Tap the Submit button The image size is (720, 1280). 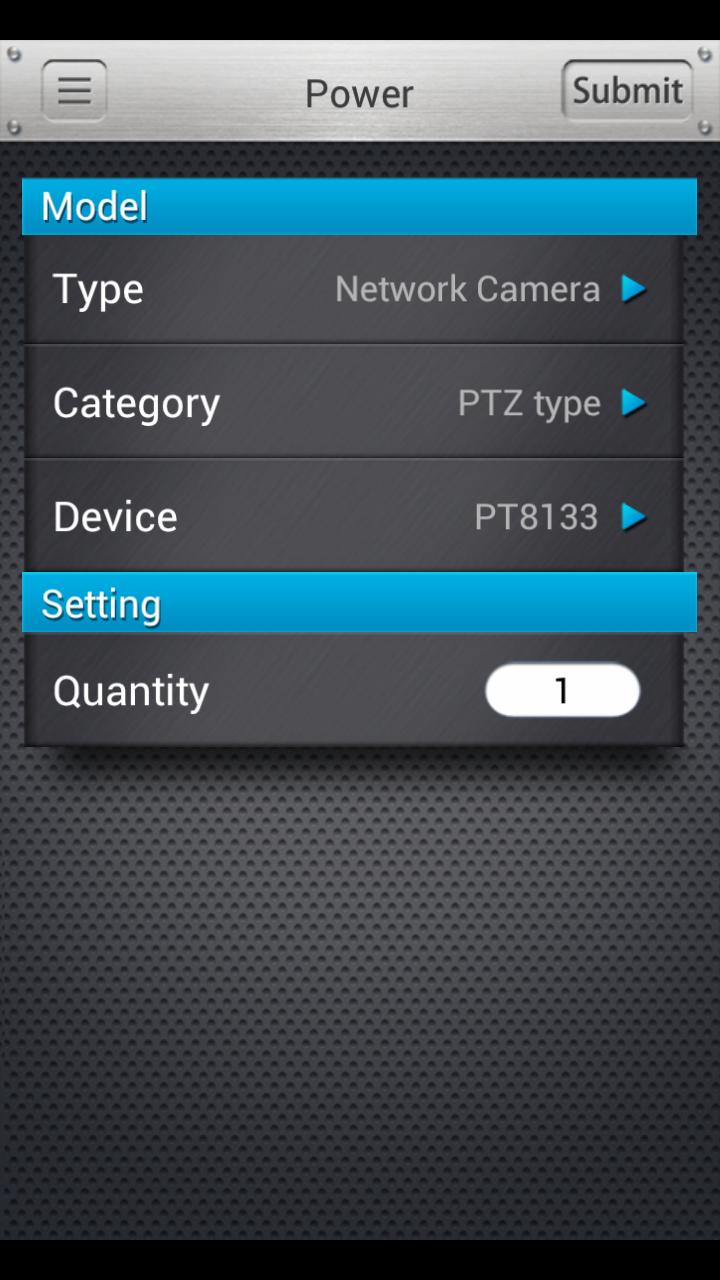coord(627,91)
